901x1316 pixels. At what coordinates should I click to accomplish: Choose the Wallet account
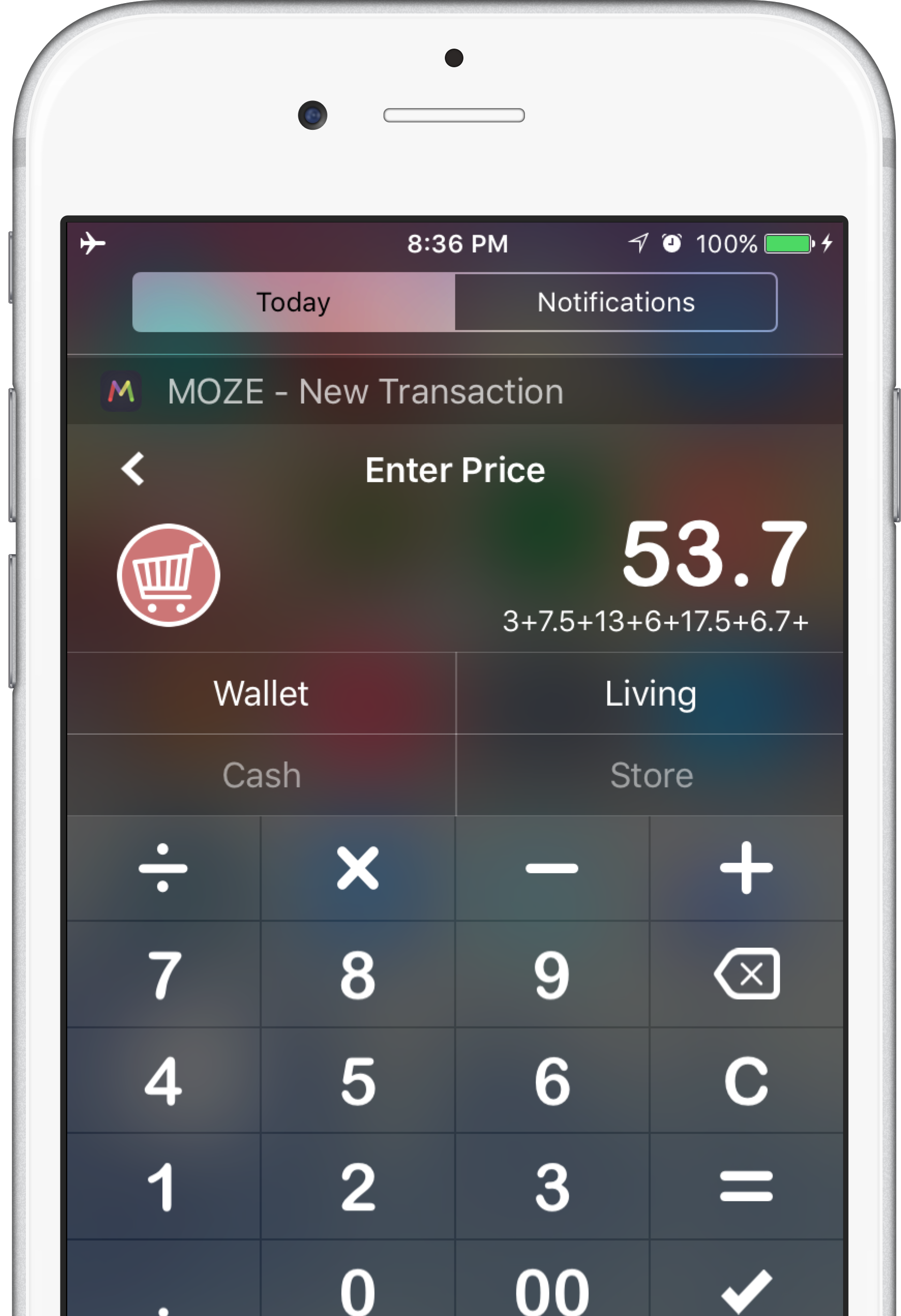coord(261,693)
